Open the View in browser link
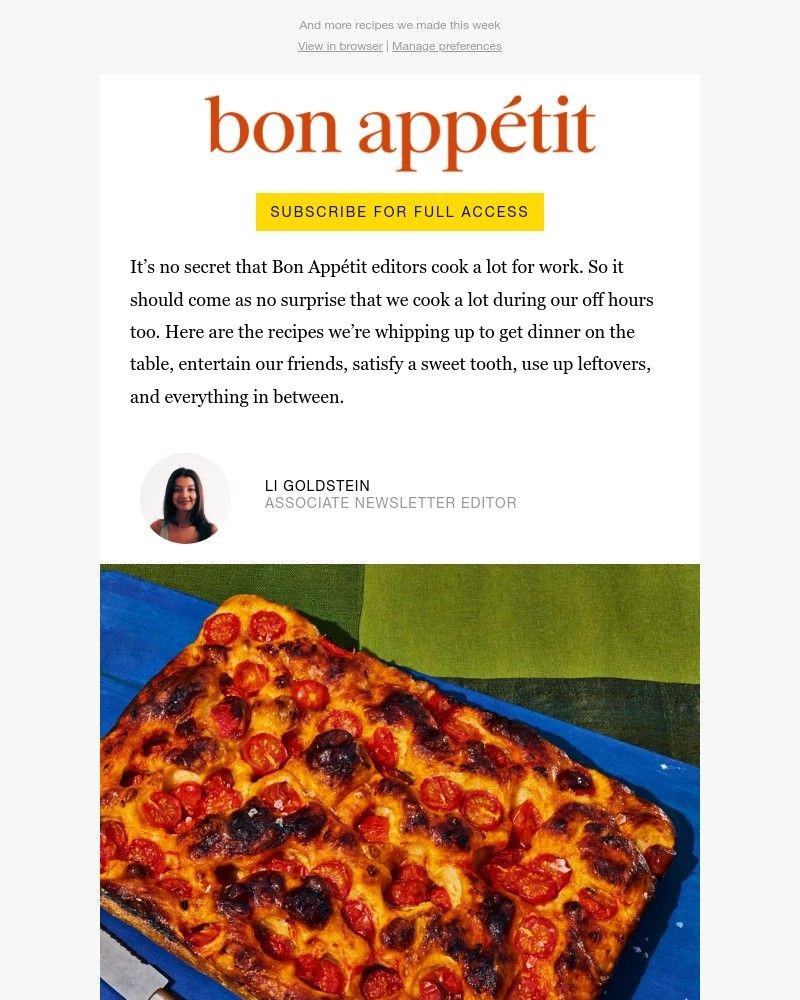 340,46
